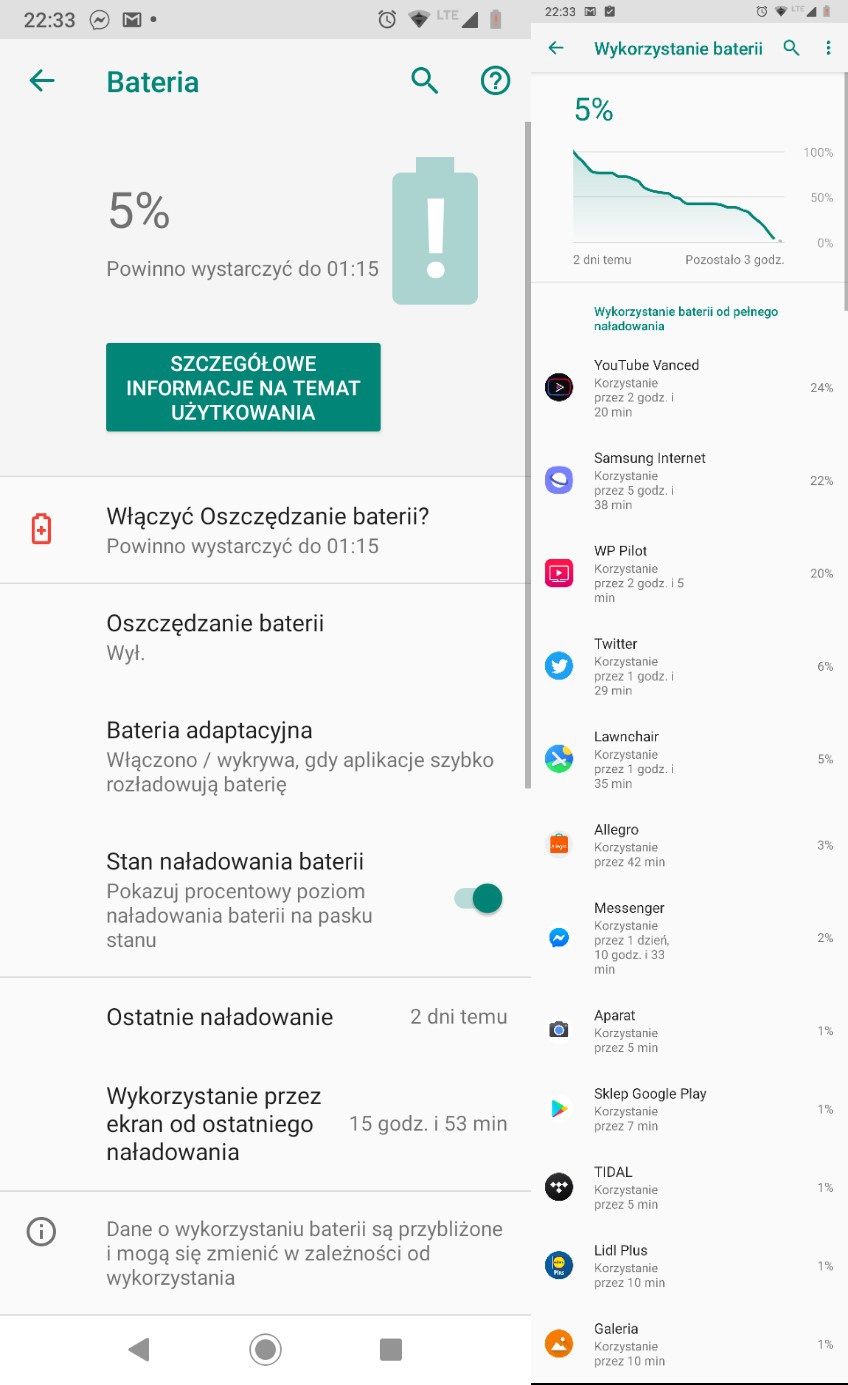Open the help question mark icon
This screenshot has height=1385, width=848.
pyautogui.click(x=495, y=81)
